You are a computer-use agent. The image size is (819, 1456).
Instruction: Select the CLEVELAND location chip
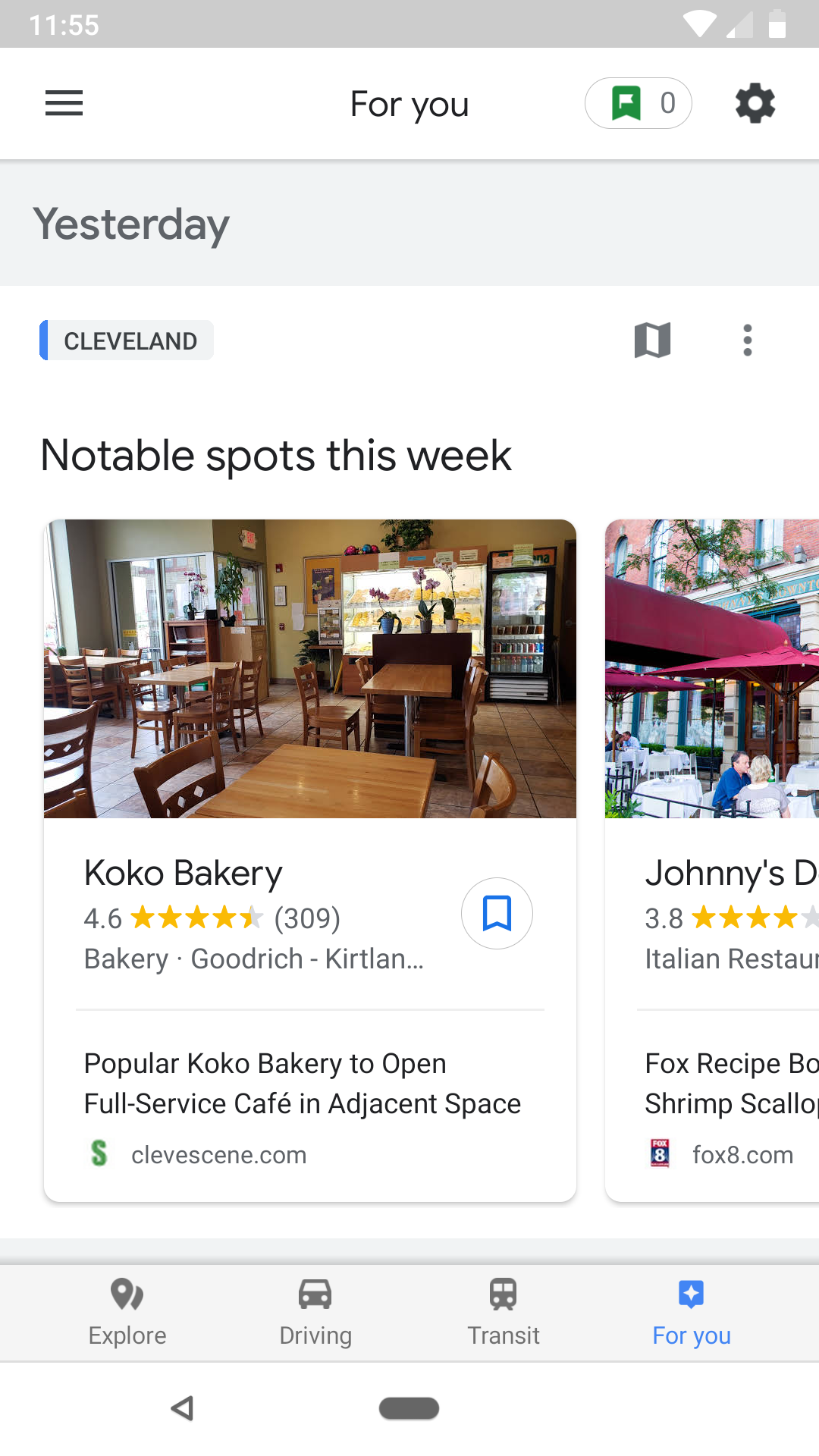click(126, 340)
